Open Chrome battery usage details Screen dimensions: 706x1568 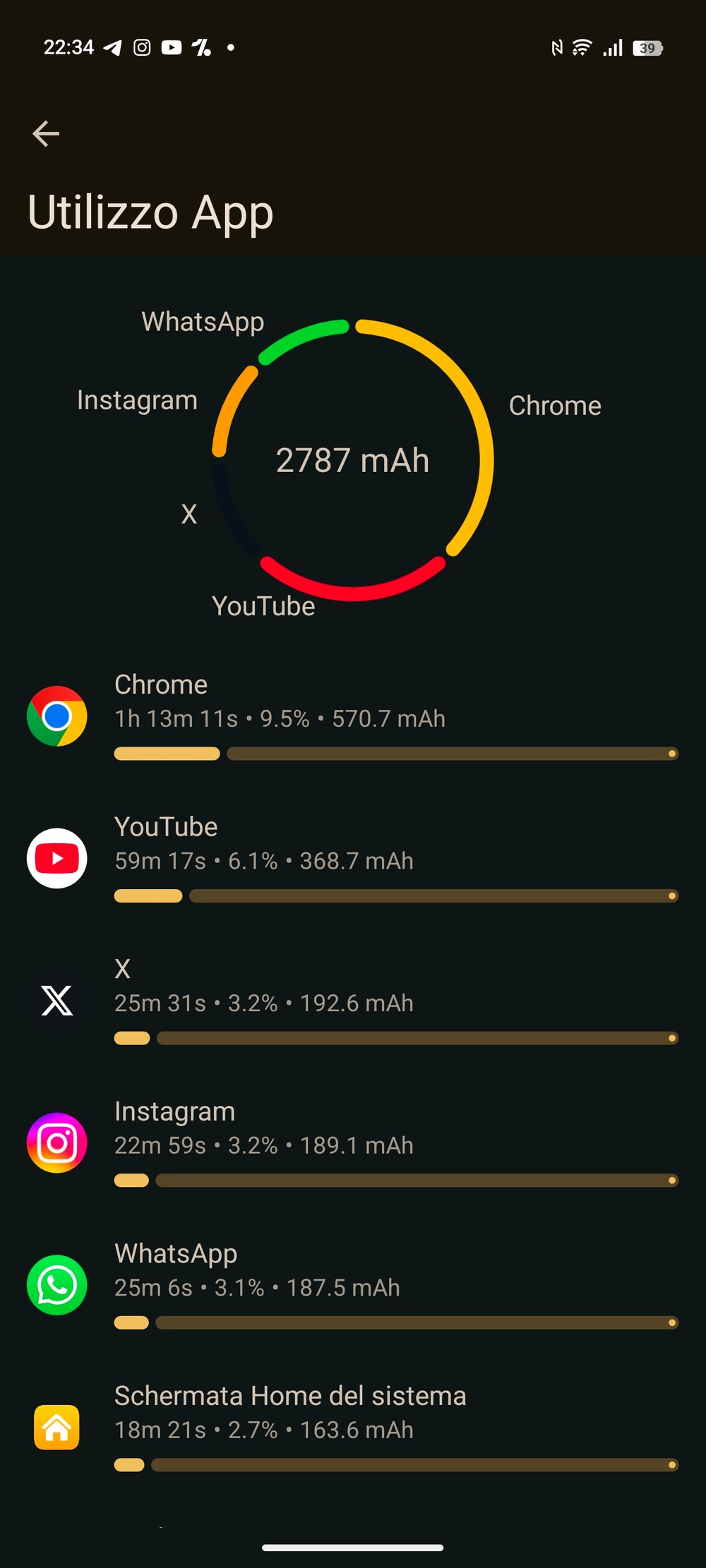click(353, 716)
